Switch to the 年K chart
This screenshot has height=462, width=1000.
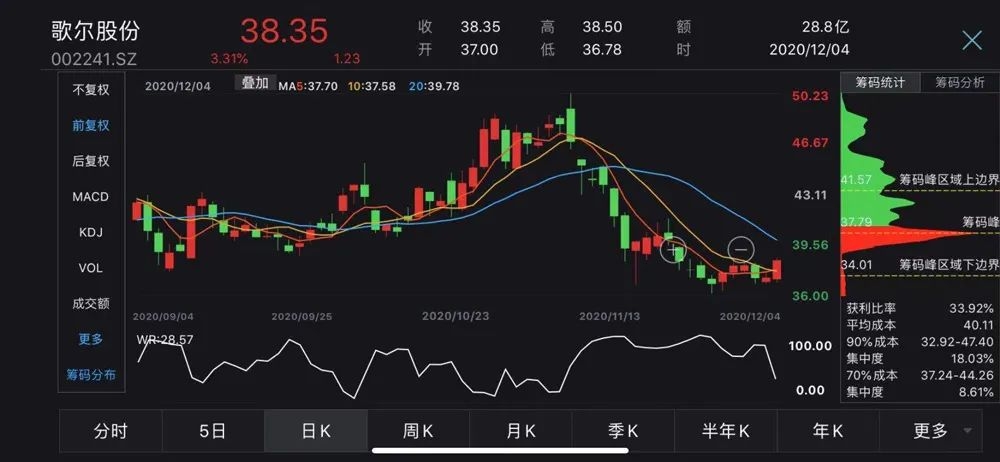pos(828,431)
